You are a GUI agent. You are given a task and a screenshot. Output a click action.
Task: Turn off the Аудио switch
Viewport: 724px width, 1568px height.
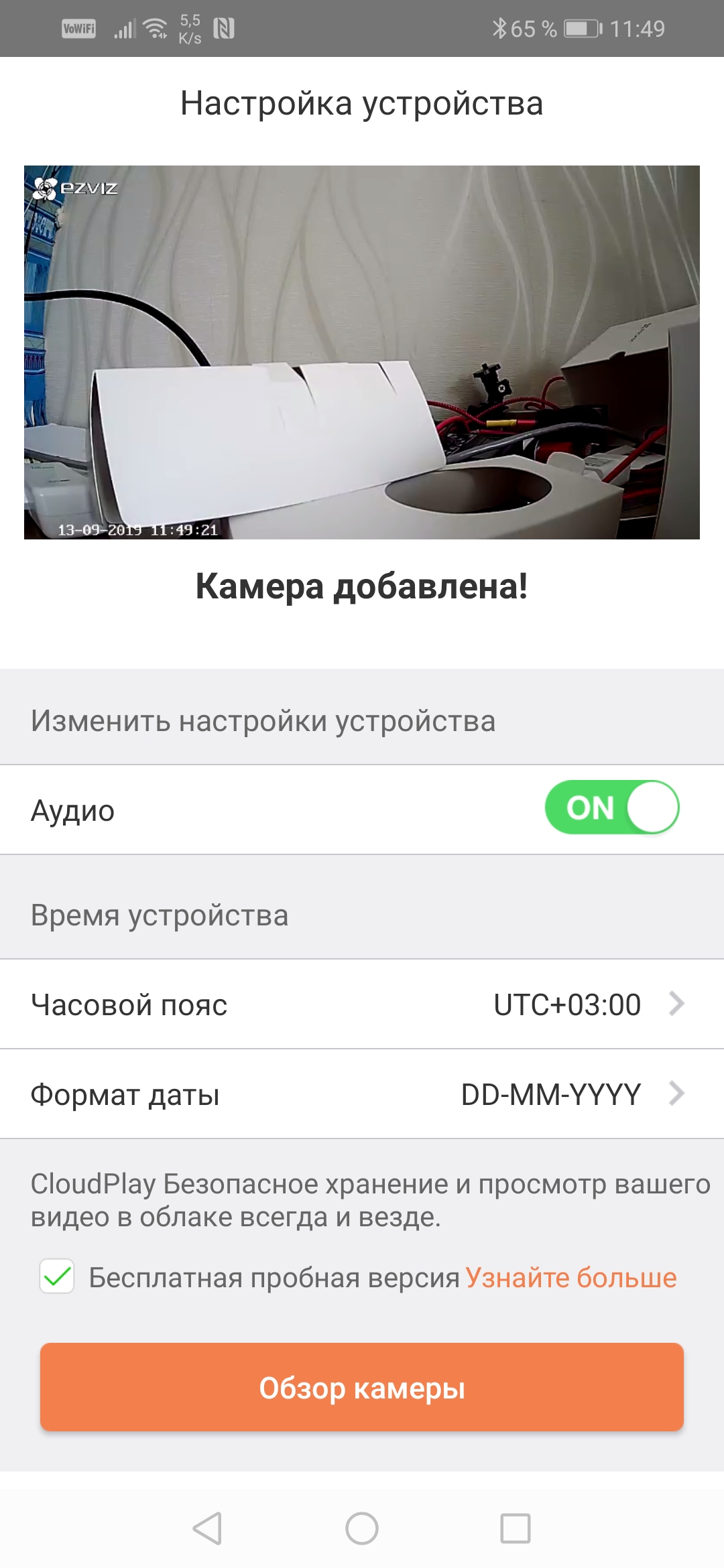(611, 807)
